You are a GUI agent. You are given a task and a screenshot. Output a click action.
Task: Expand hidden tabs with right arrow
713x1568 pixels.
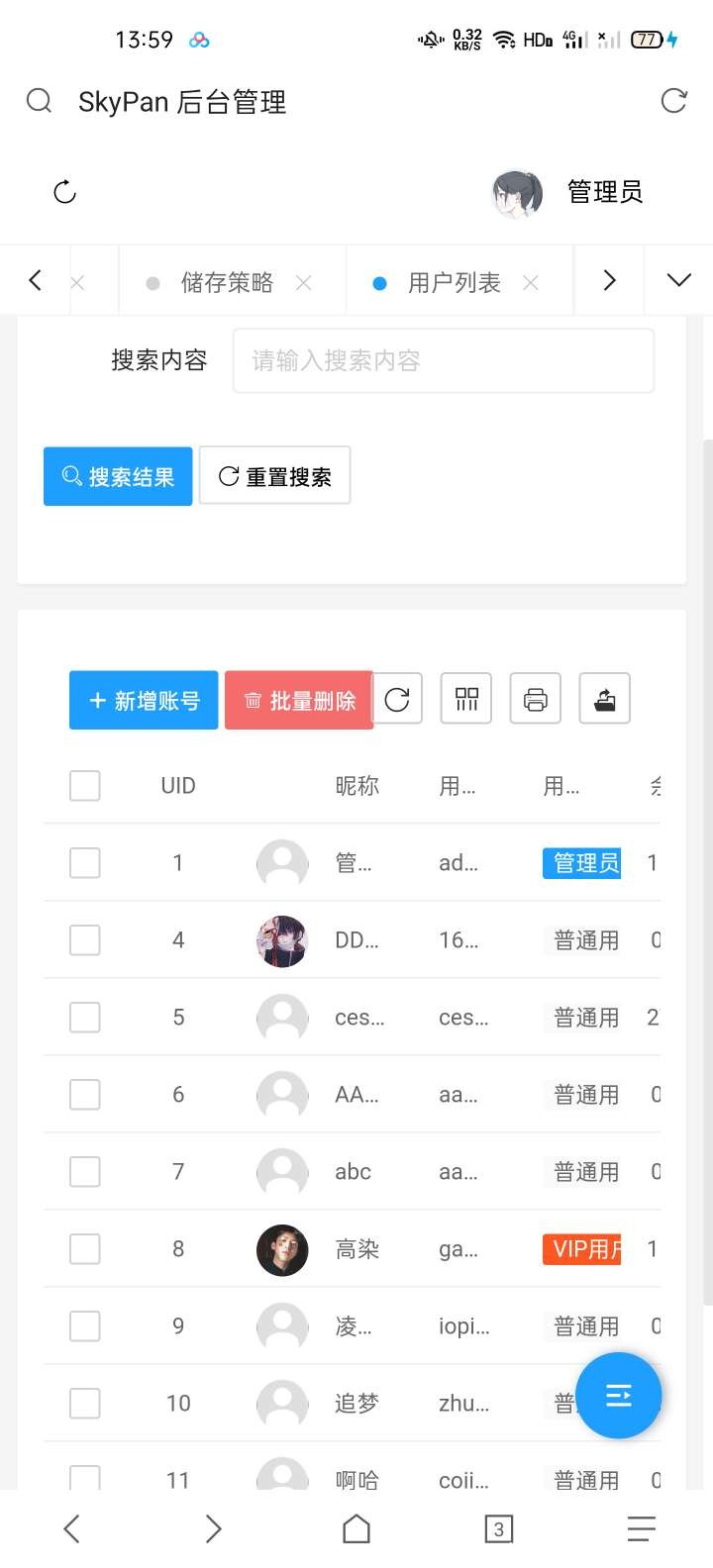[608, 280]
